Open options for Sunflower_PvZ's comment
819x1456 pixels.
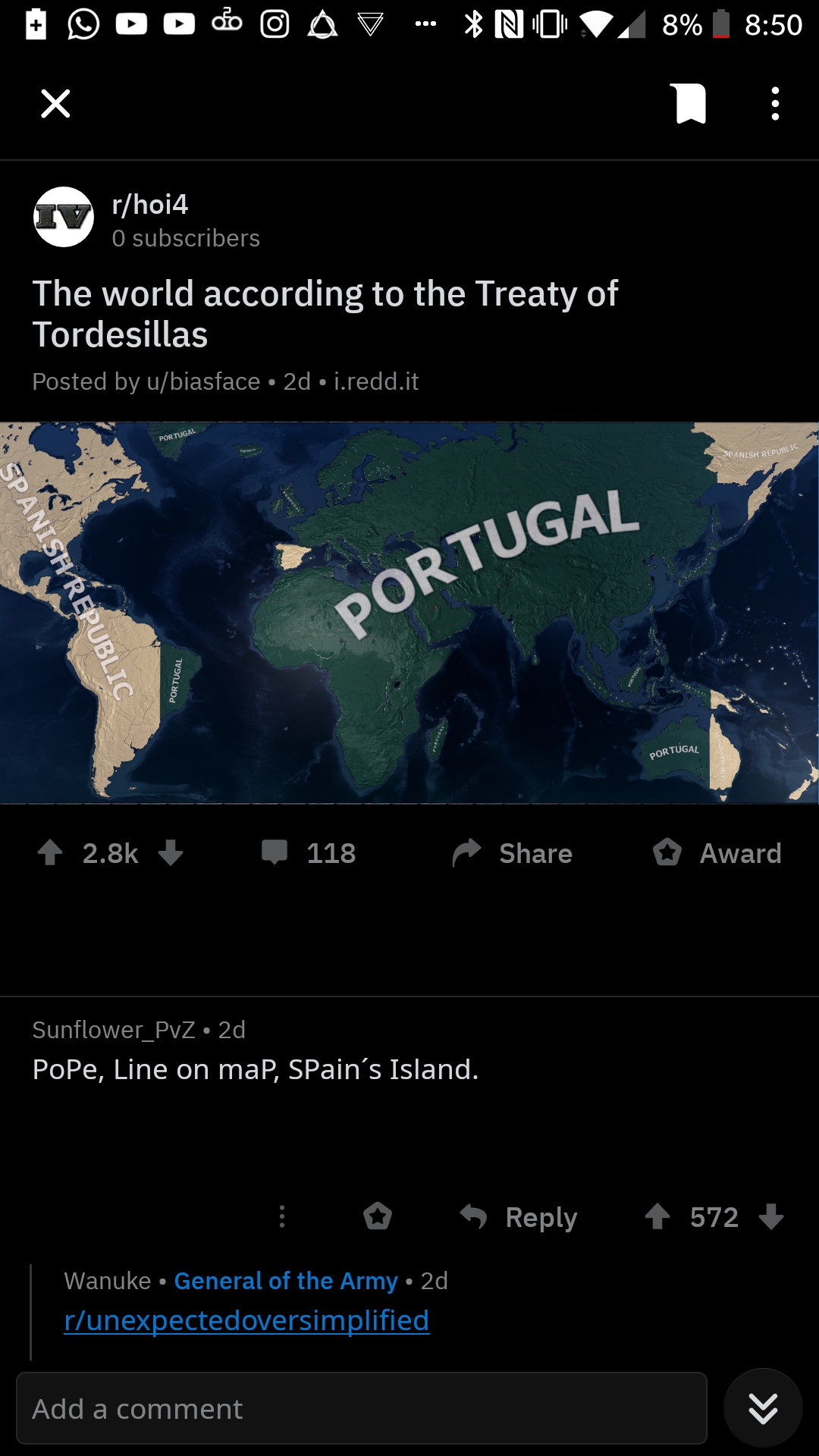282,1216
